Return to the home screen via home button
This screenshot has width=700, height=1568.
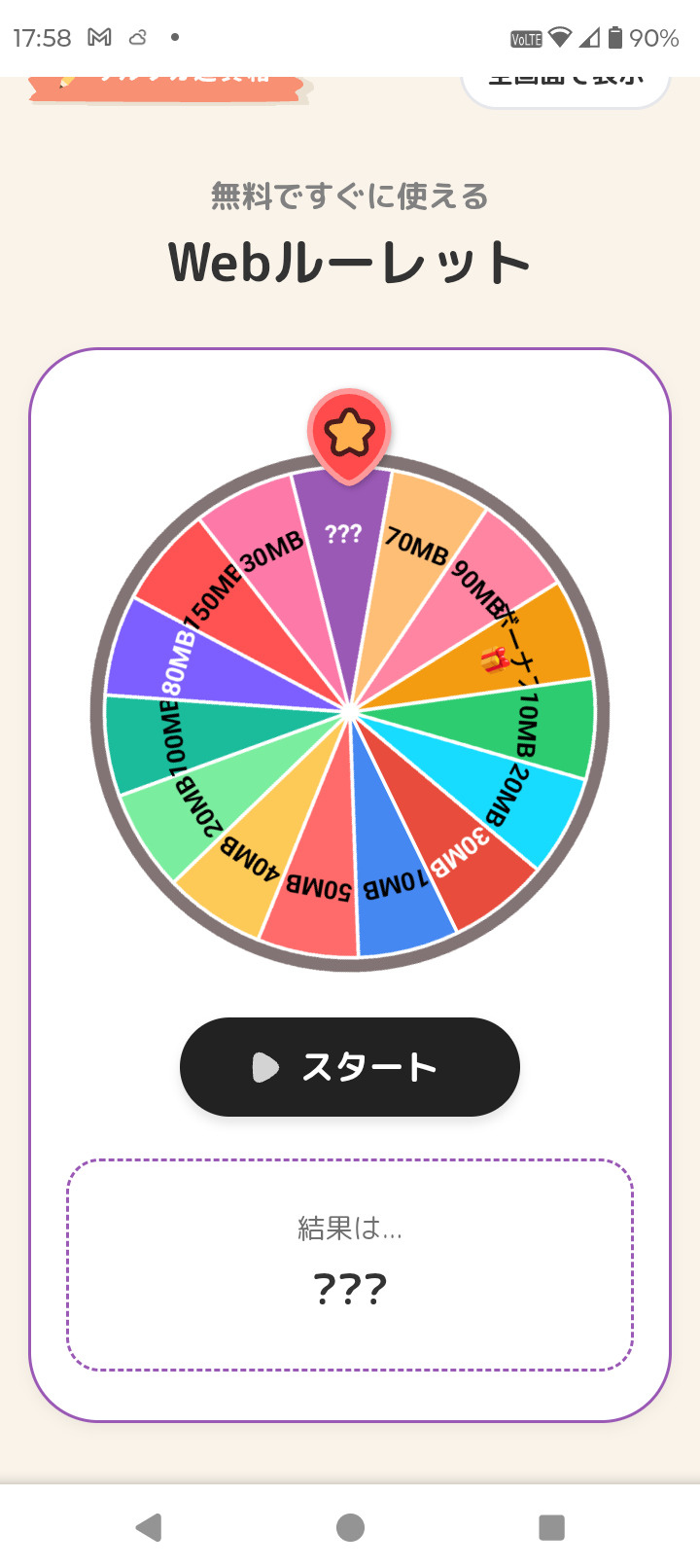pyautogui.click(x=350, y=1527)
